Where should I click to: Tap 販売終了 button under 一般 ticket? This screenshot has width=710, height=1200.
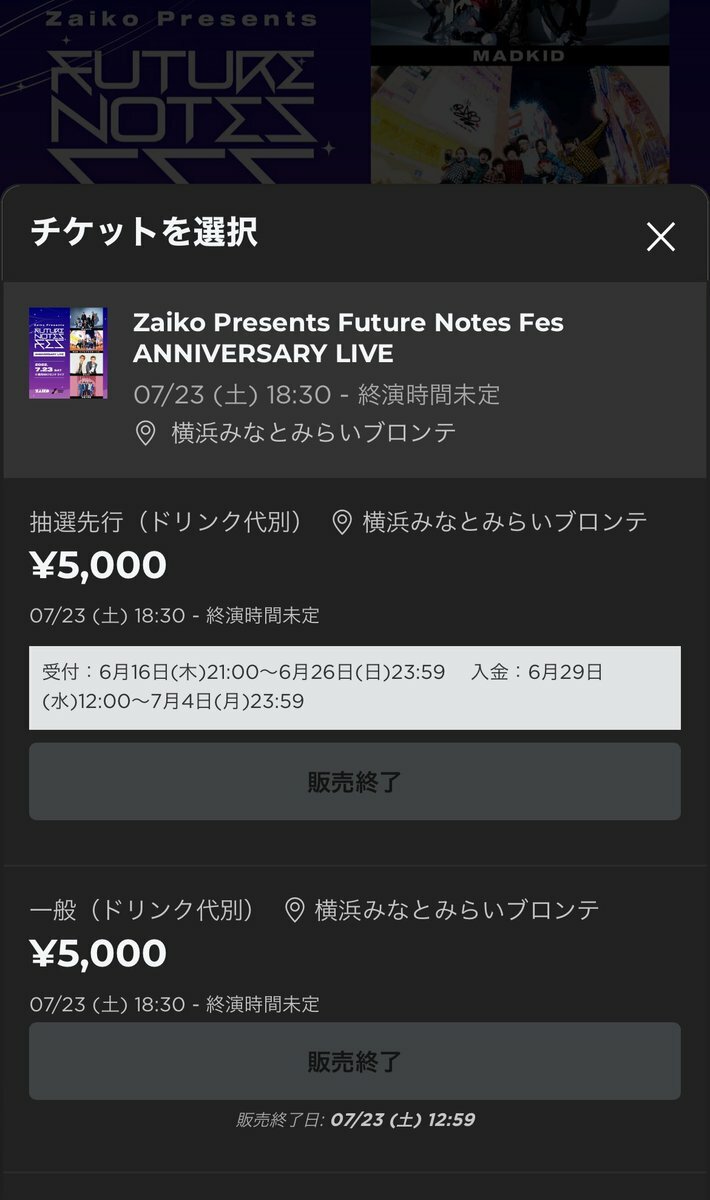click(x=355, y=1061)
